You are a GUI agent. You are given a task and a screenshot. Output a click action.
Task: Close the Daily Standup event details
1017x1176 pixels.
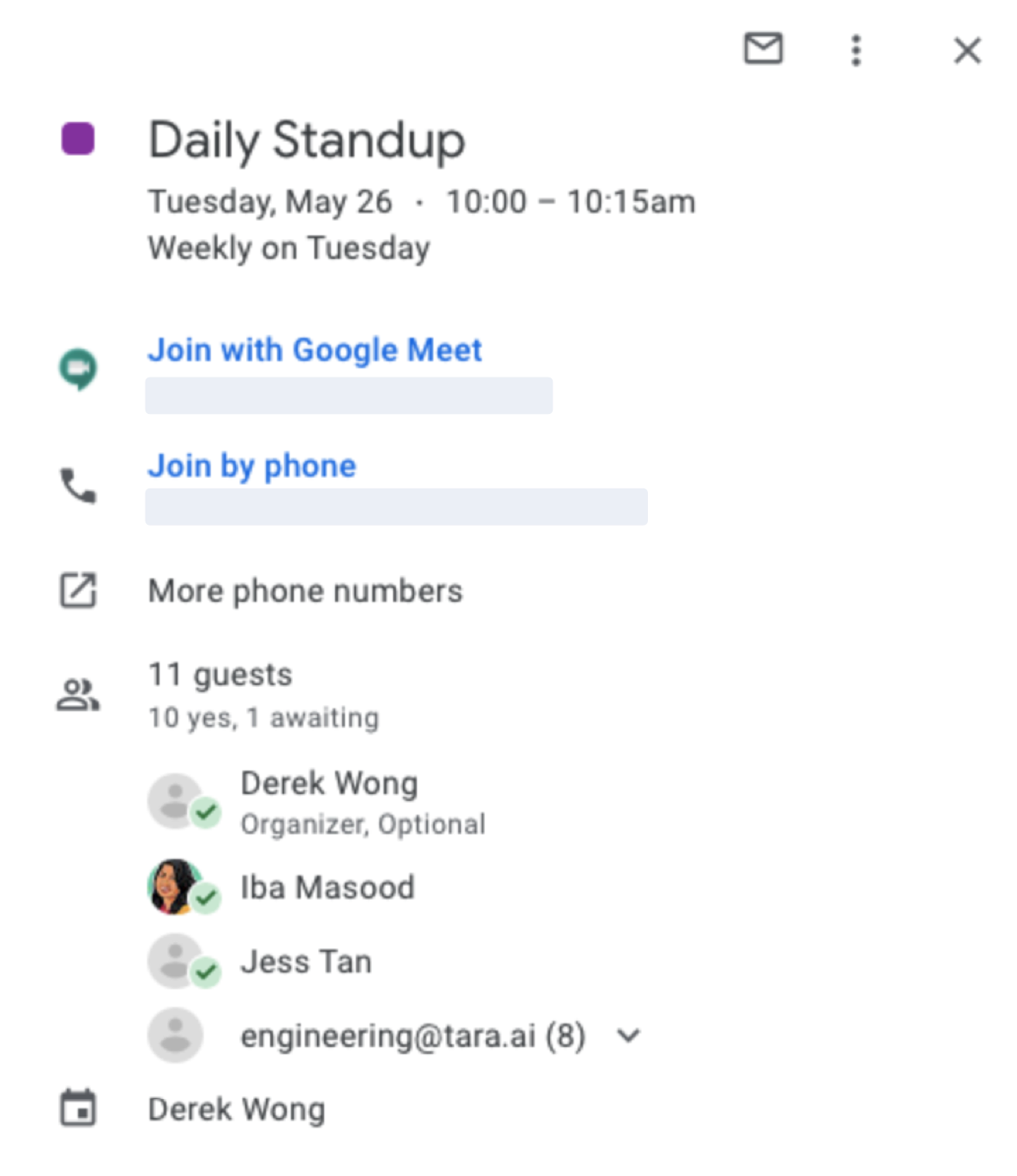(967, 50)
